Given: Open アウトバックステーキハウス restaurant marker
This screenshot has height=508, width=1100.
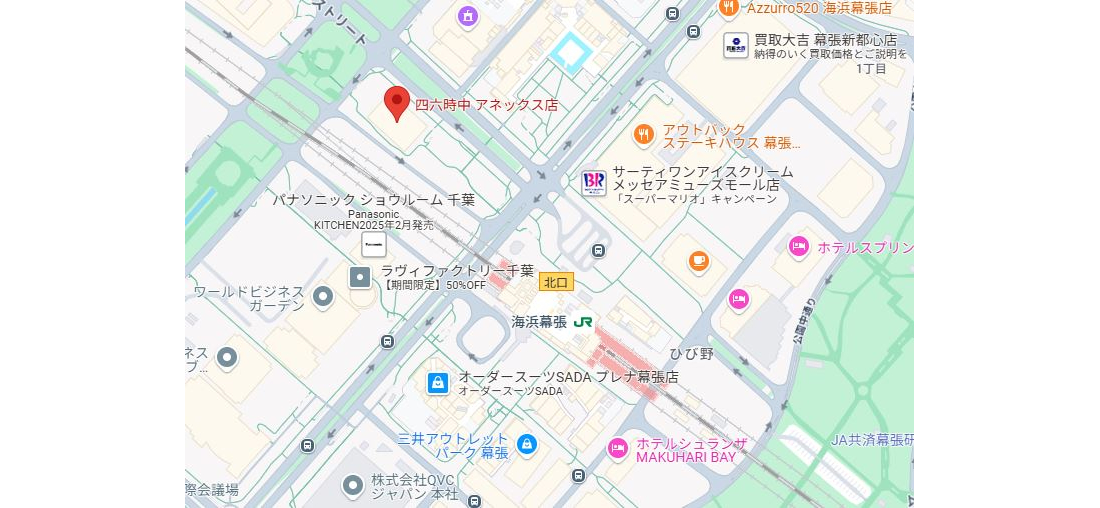Looking at the screenshot, I should (644, 133).
